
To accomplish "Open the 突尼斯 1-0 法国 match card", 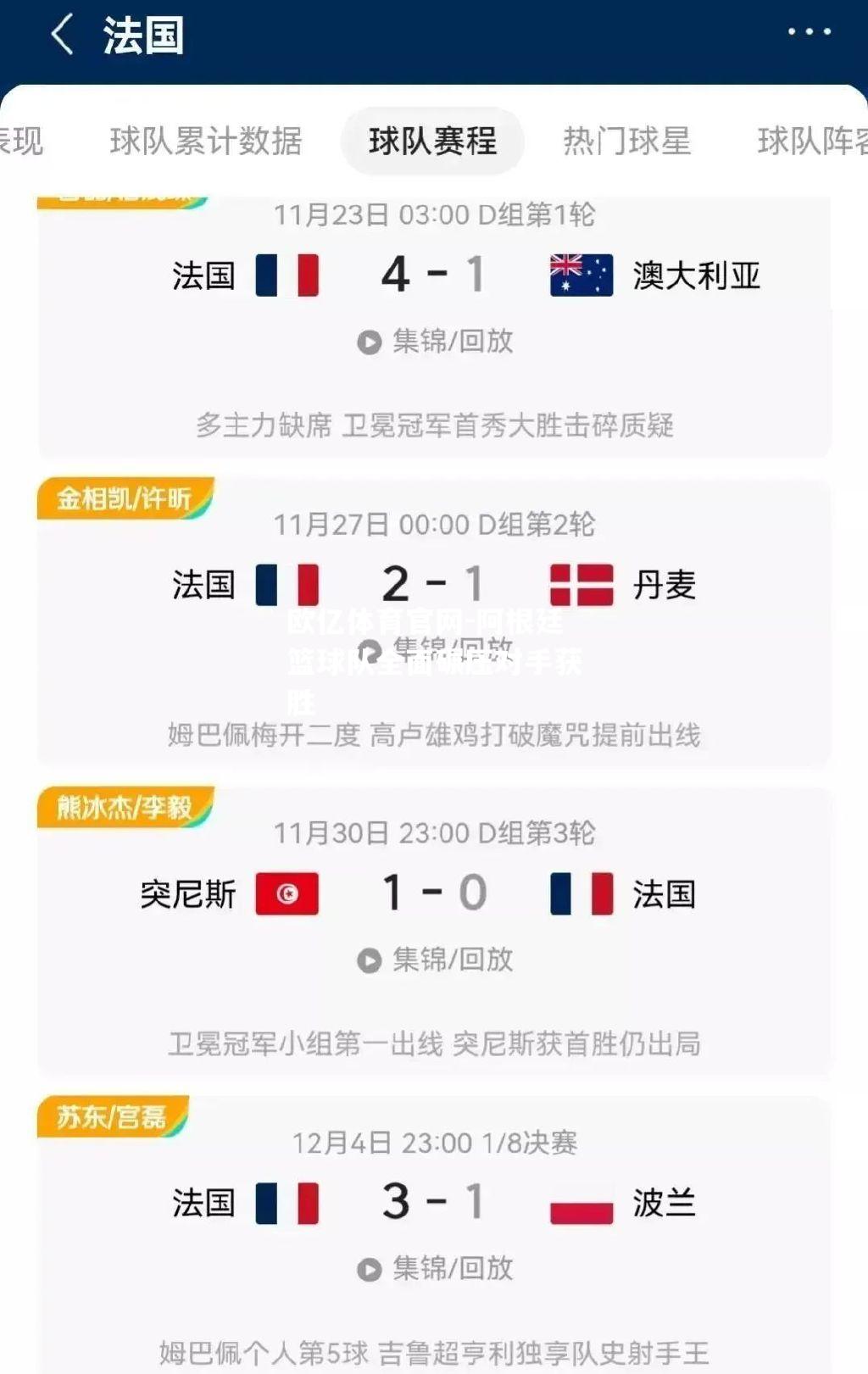I will pyautogui.click(x=433, y=893).
